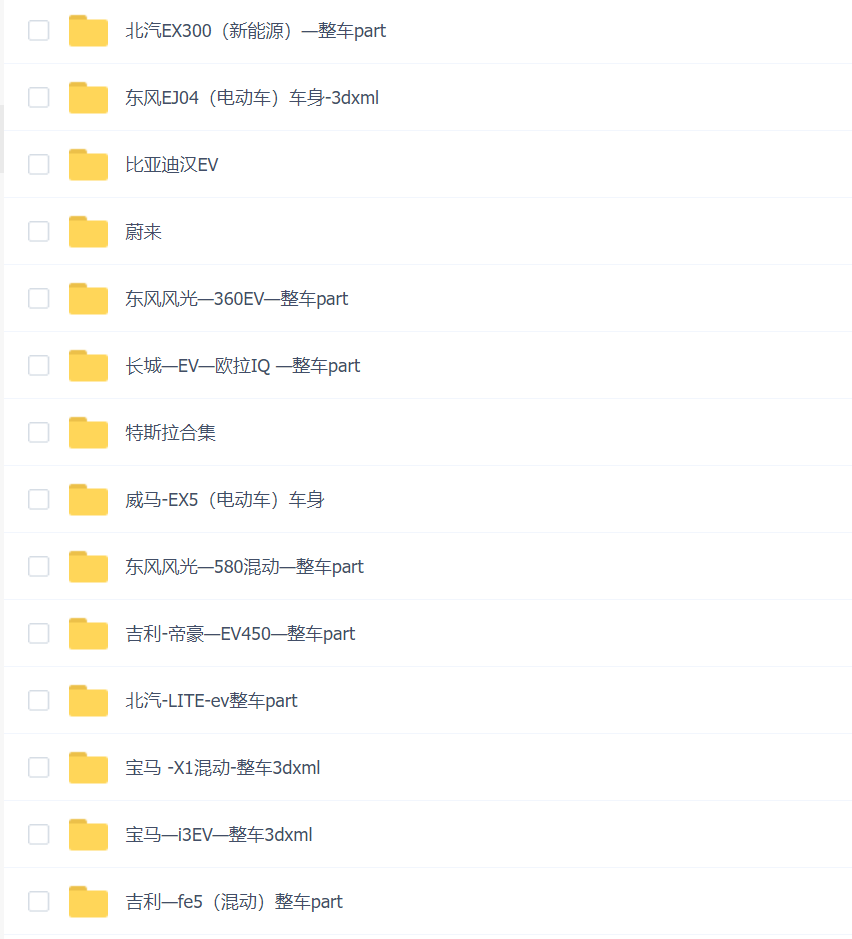Open the 北汽EX300（新能源）—整车part folder
This screenshot has width=852, height=939.
[x=255, y=31]
